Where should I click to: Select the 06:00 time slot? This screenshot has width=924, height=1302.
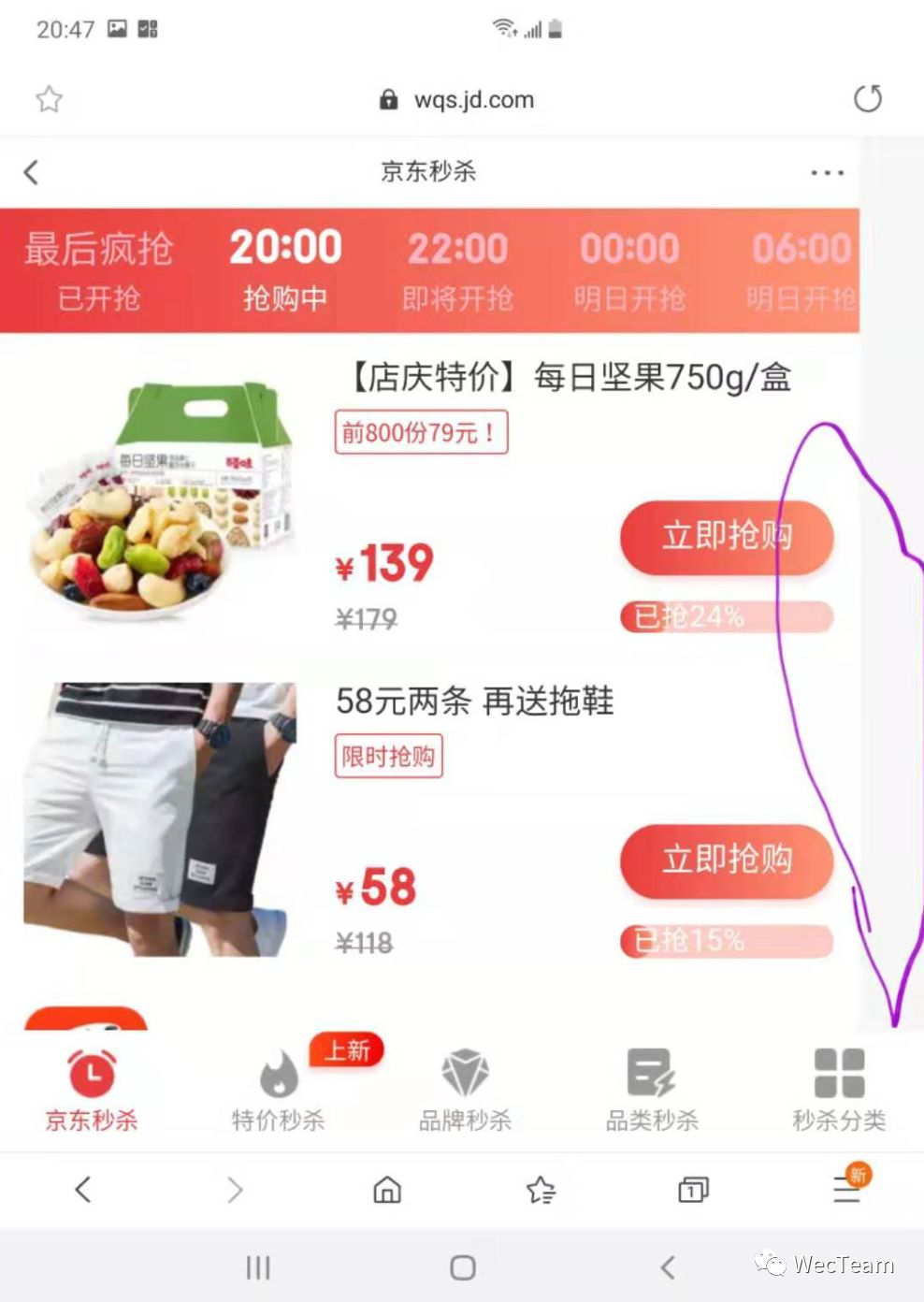[801, 270]
